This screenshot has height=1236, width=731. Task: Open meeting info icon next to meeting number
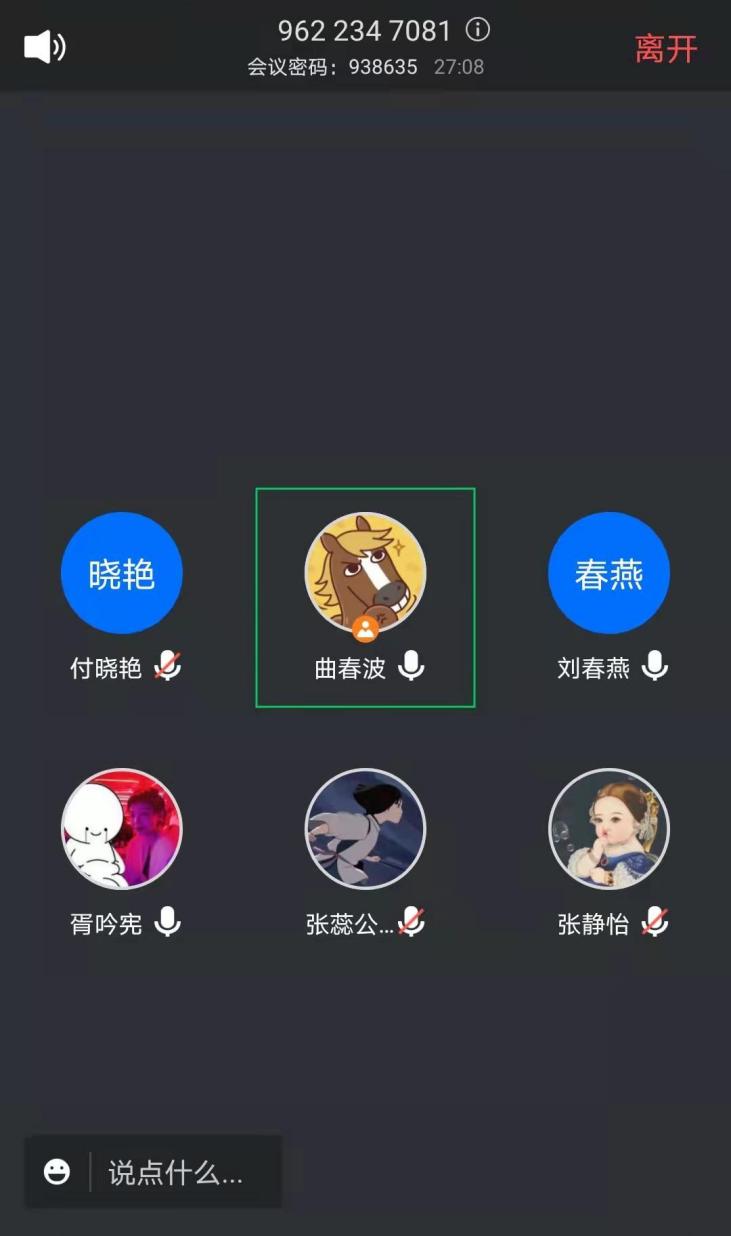[479, 30]
